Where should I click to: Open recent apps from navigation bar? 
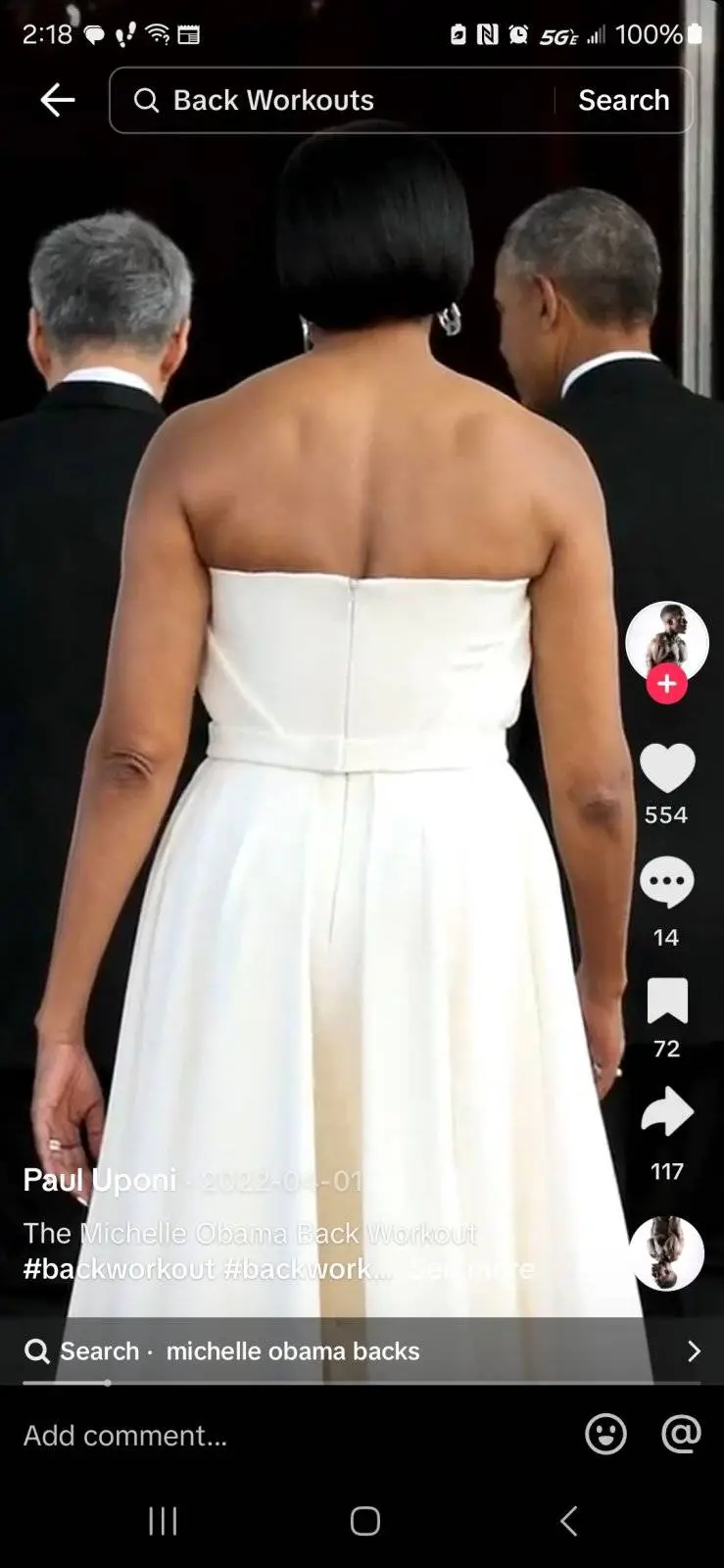point(163,1521)
